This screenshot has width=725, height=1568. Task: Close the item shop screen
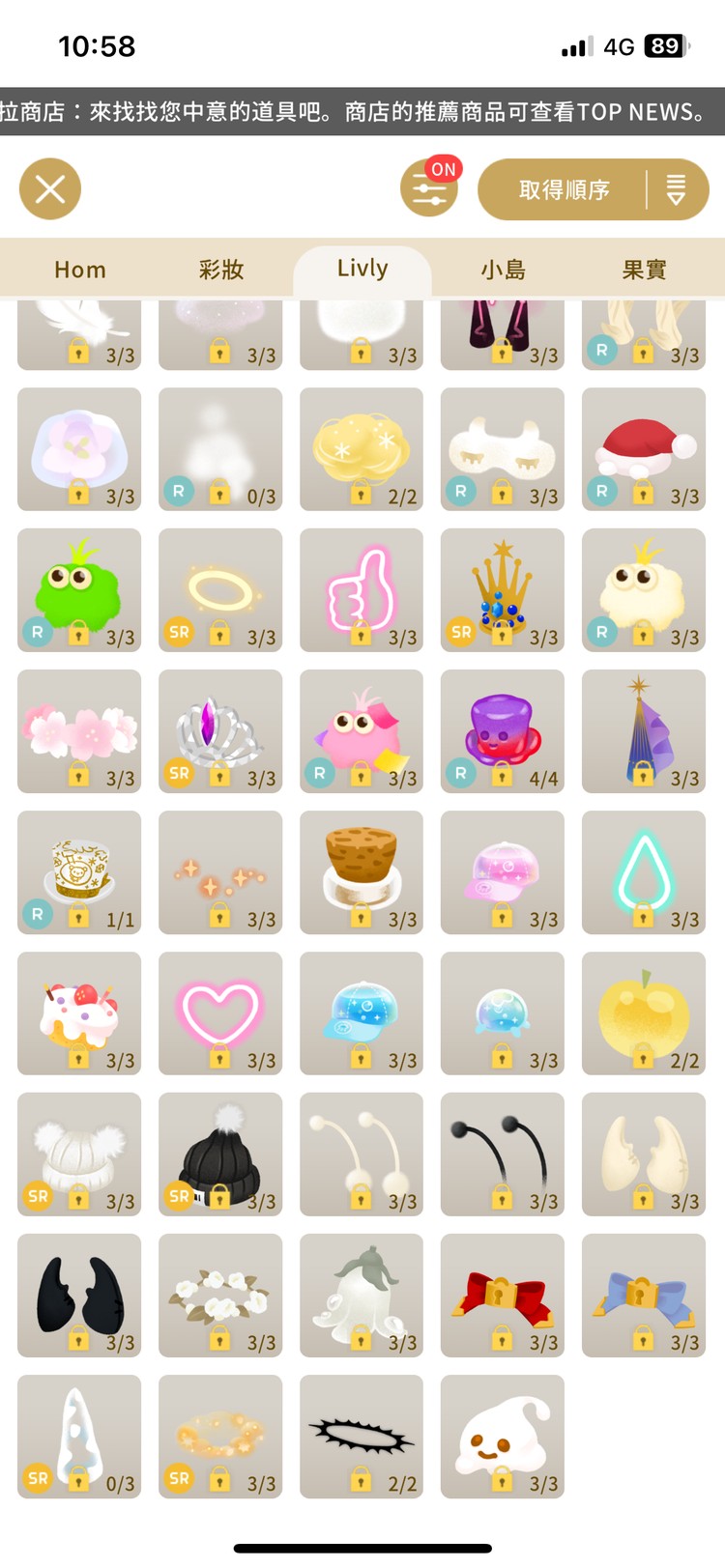pyautogui.click(x=50, y=189)
